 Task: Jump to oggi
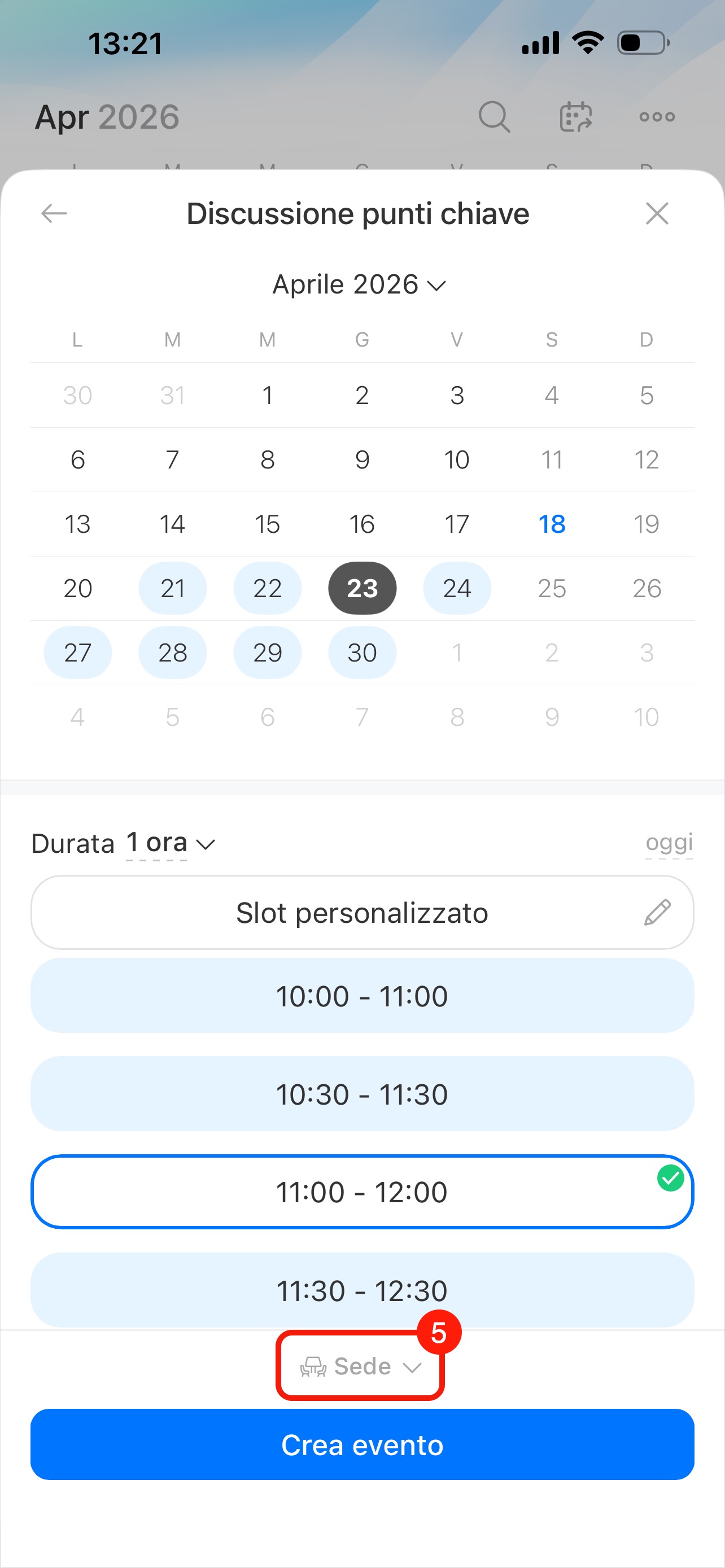pyautogui.click(x=669, y=843)
